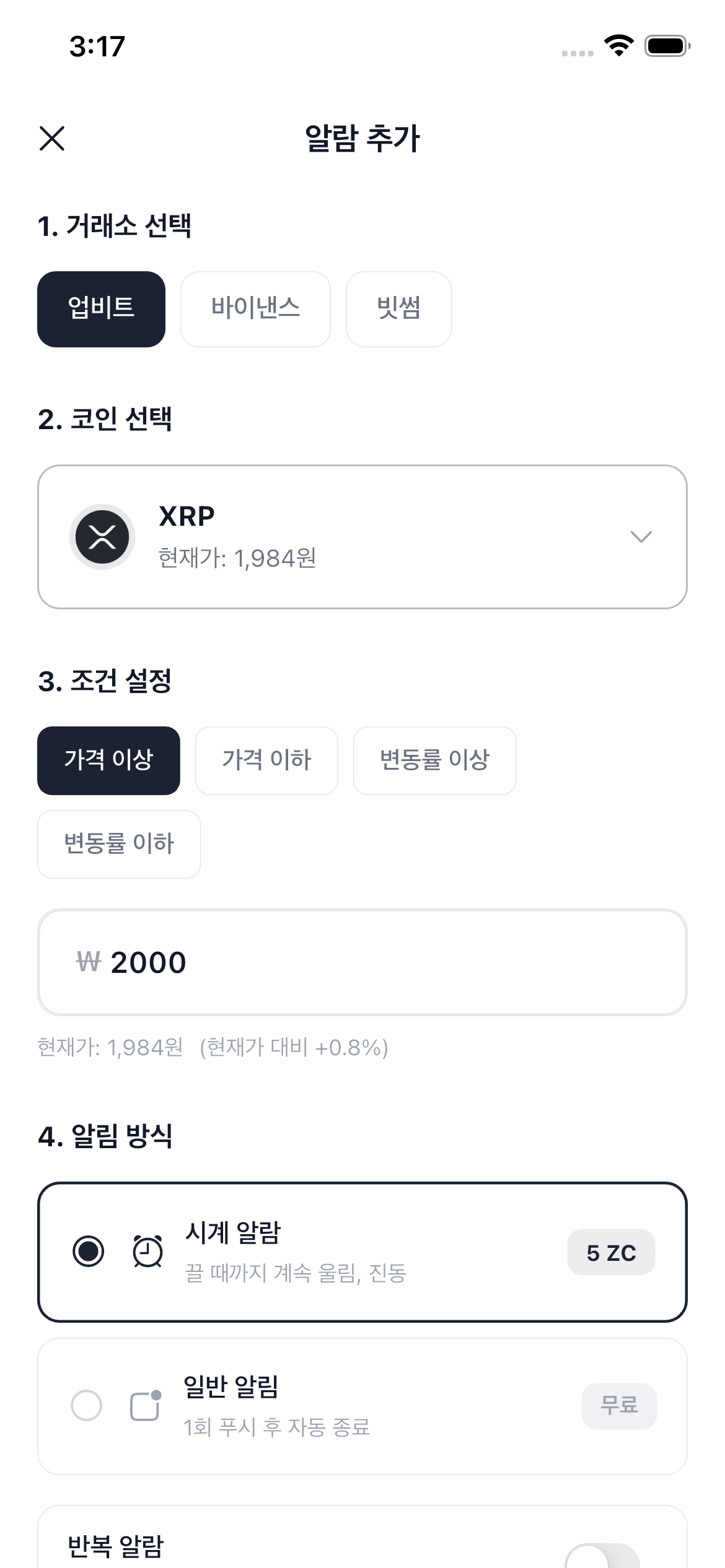Tap the cellular signal dots in status bar

tap(578, 52)
